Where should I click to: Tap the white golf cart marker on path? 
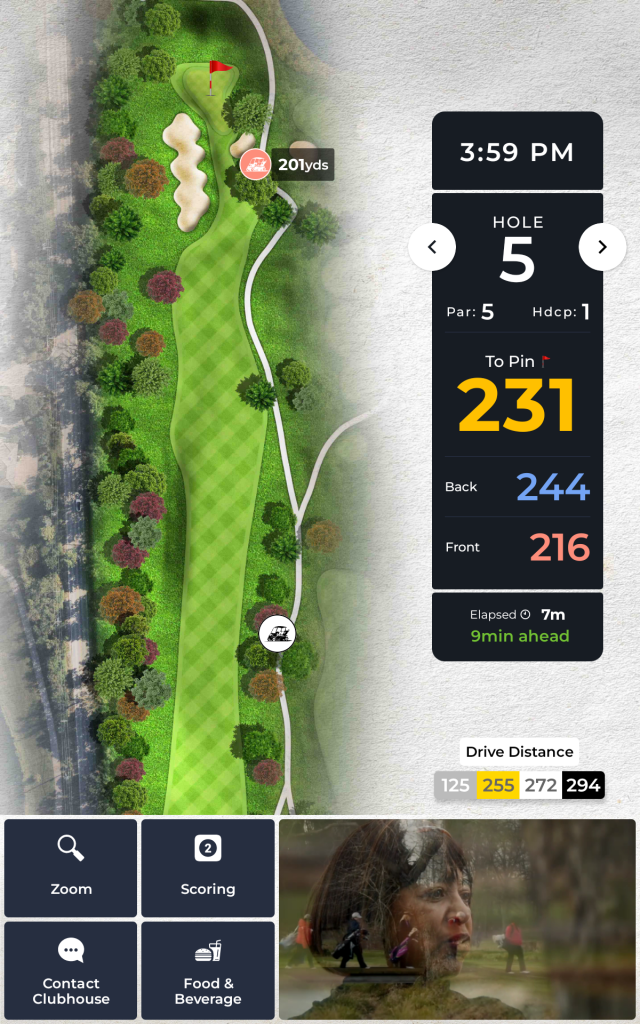pos(277,634)
